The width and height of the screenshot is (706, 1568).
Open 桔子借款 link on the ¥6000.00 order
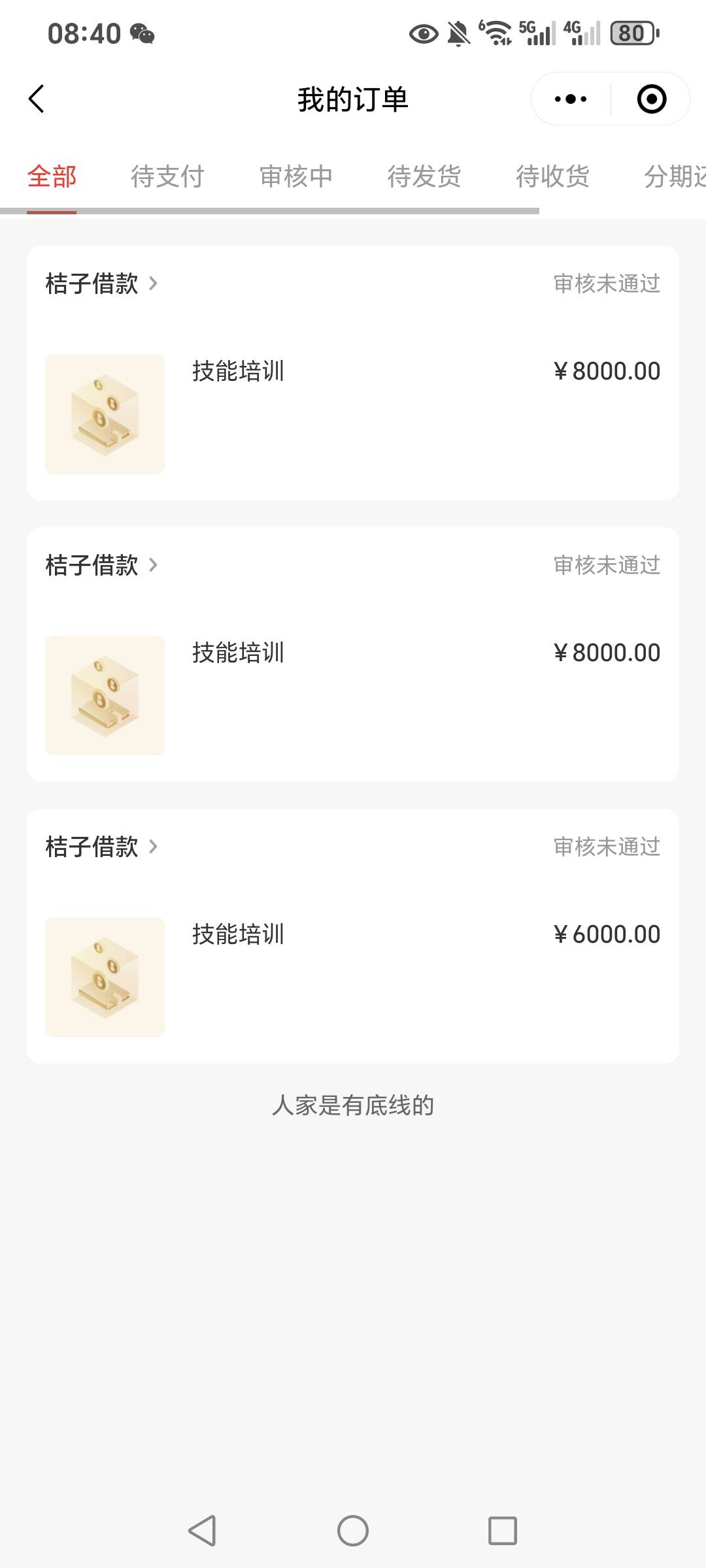click(101, 847)
